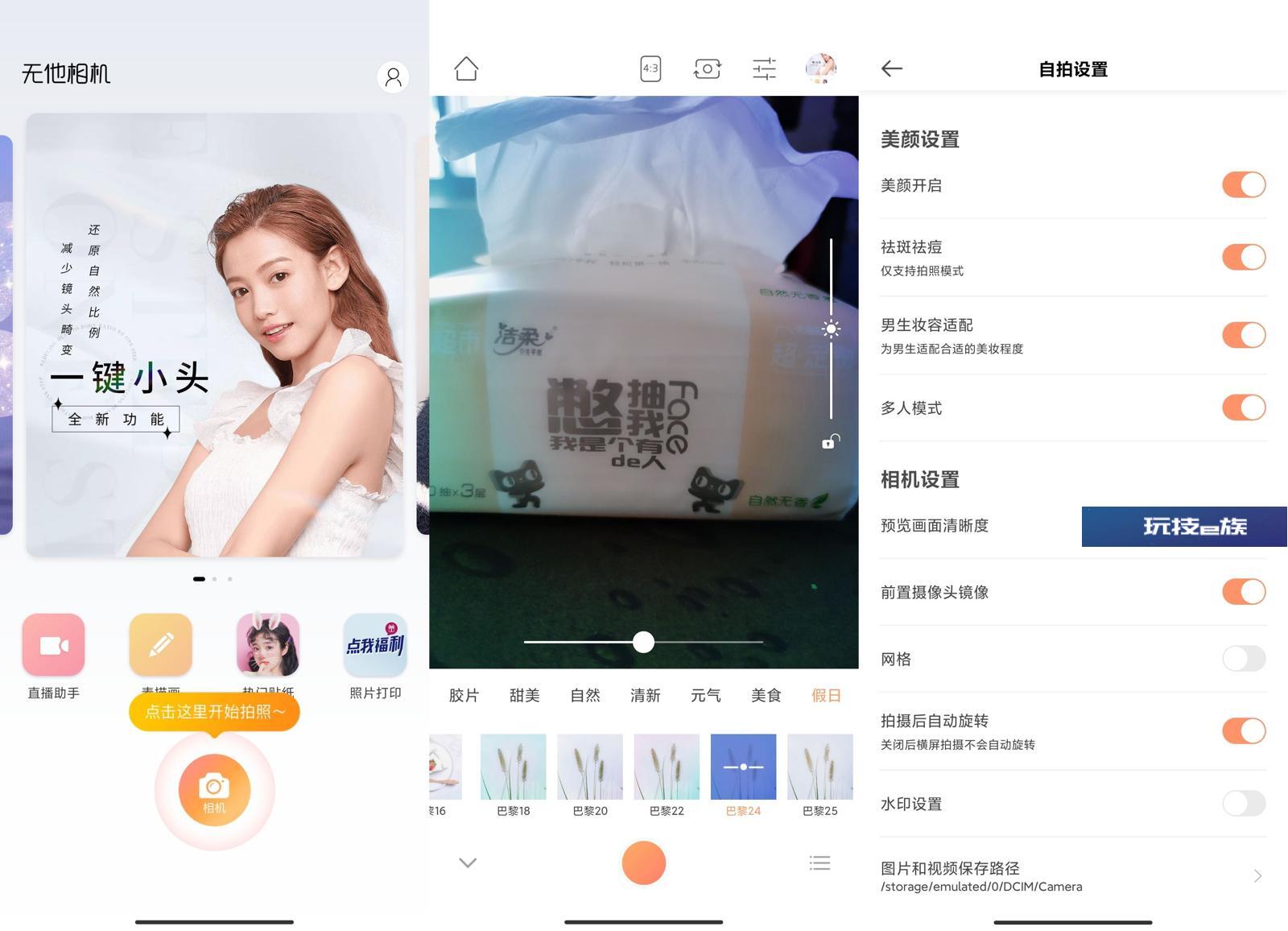The width and height of the screenshot is (1288, 931).
Task: Change the 4:3 aspect ratio
Action: 650,69
